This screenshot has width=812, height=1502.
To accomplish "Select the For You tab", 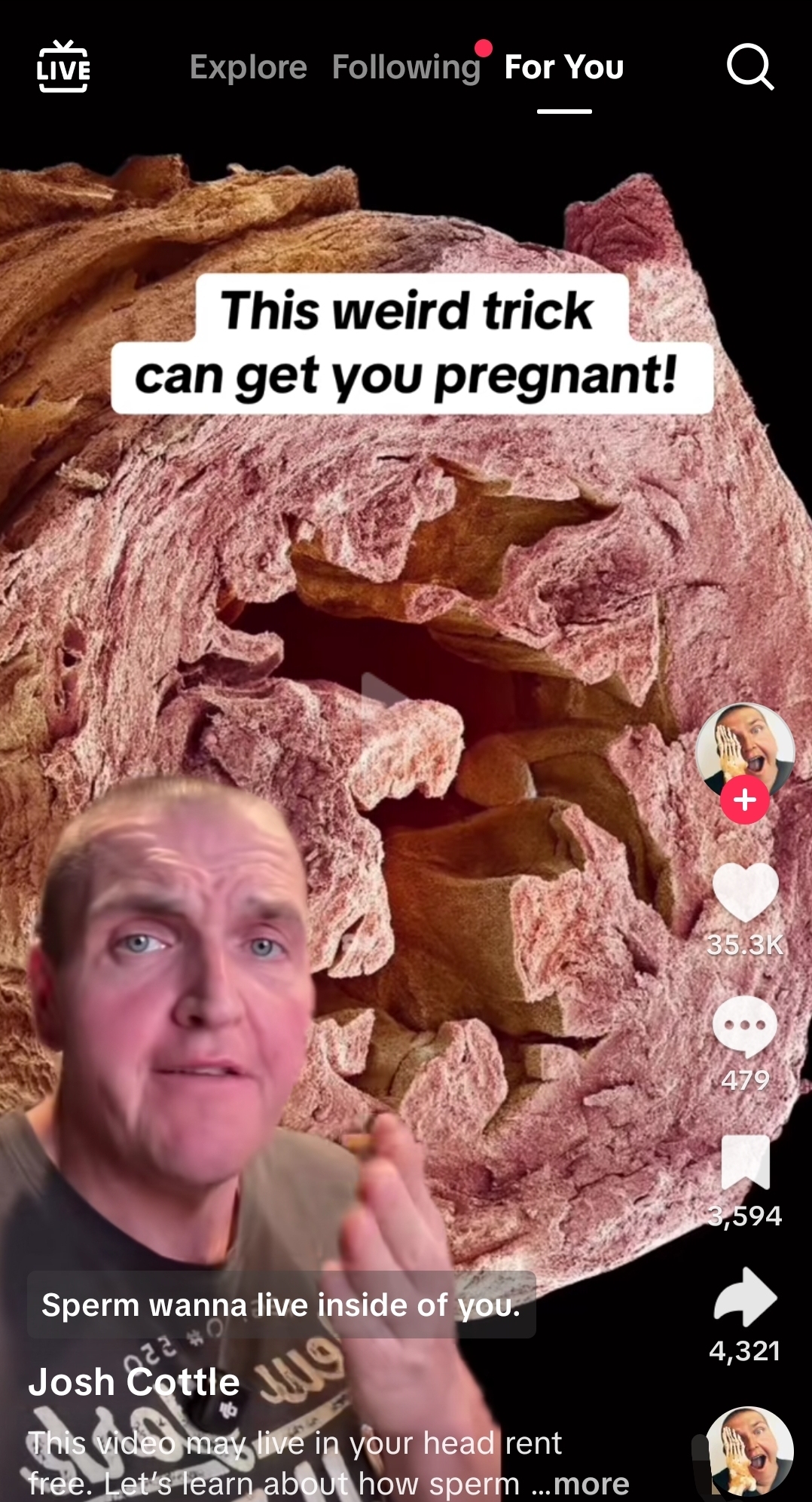I will [x=563, y=67].
